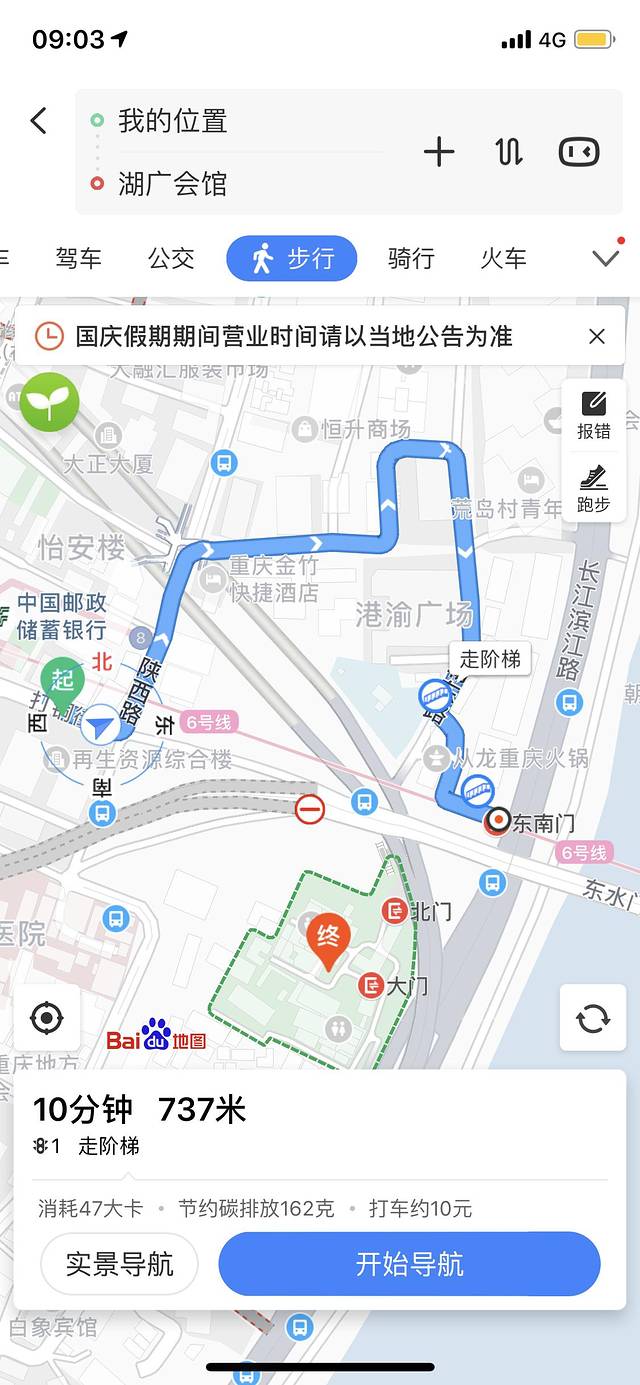
Task: Switch to the 公交 tab
Action: coord(171,259)
